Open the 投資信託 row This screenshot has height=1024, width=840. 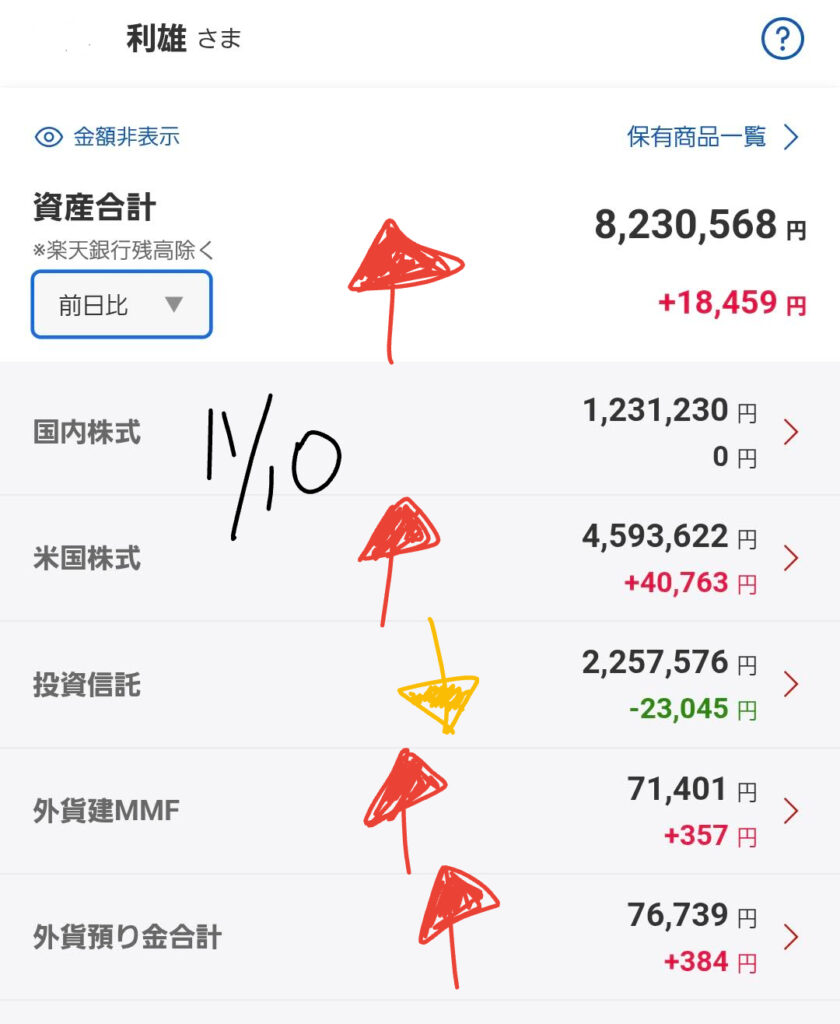pyautogui.click(x=420, y=685)
